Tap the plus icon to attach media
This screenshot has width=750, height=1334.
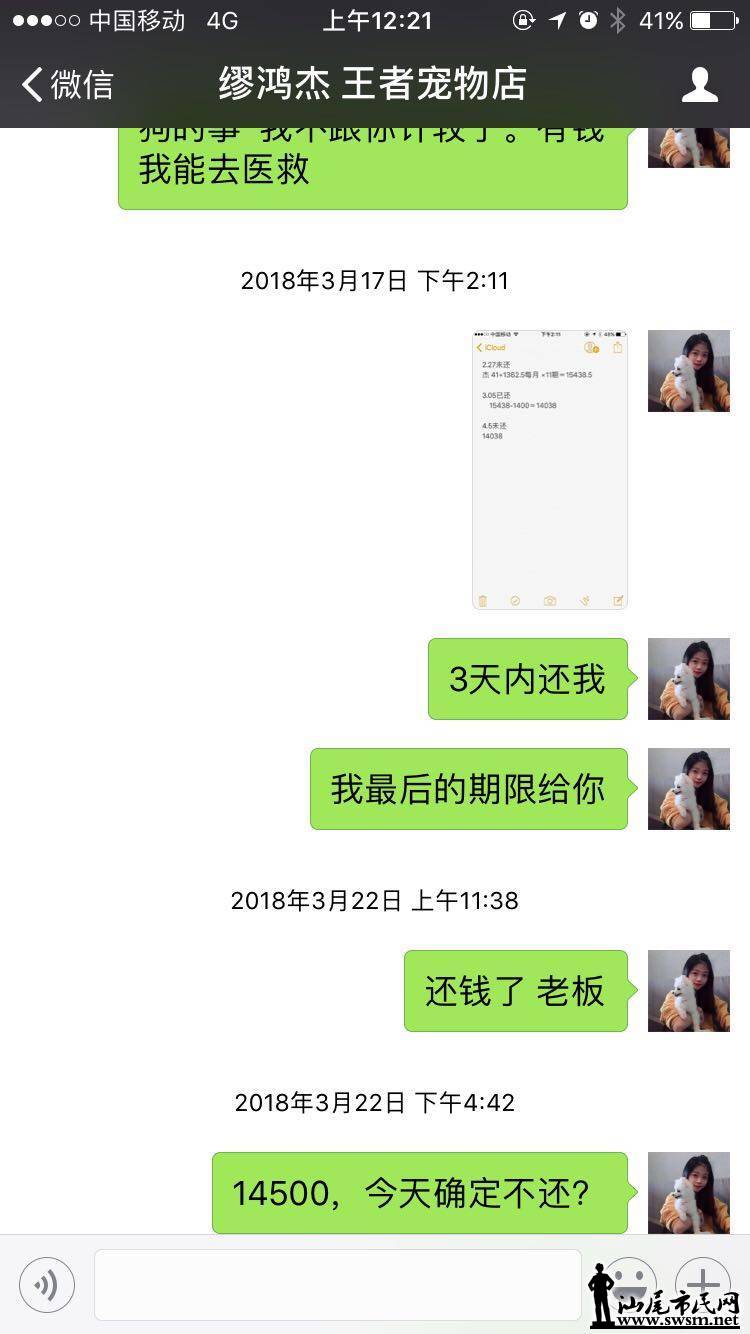coord(704,1285)
